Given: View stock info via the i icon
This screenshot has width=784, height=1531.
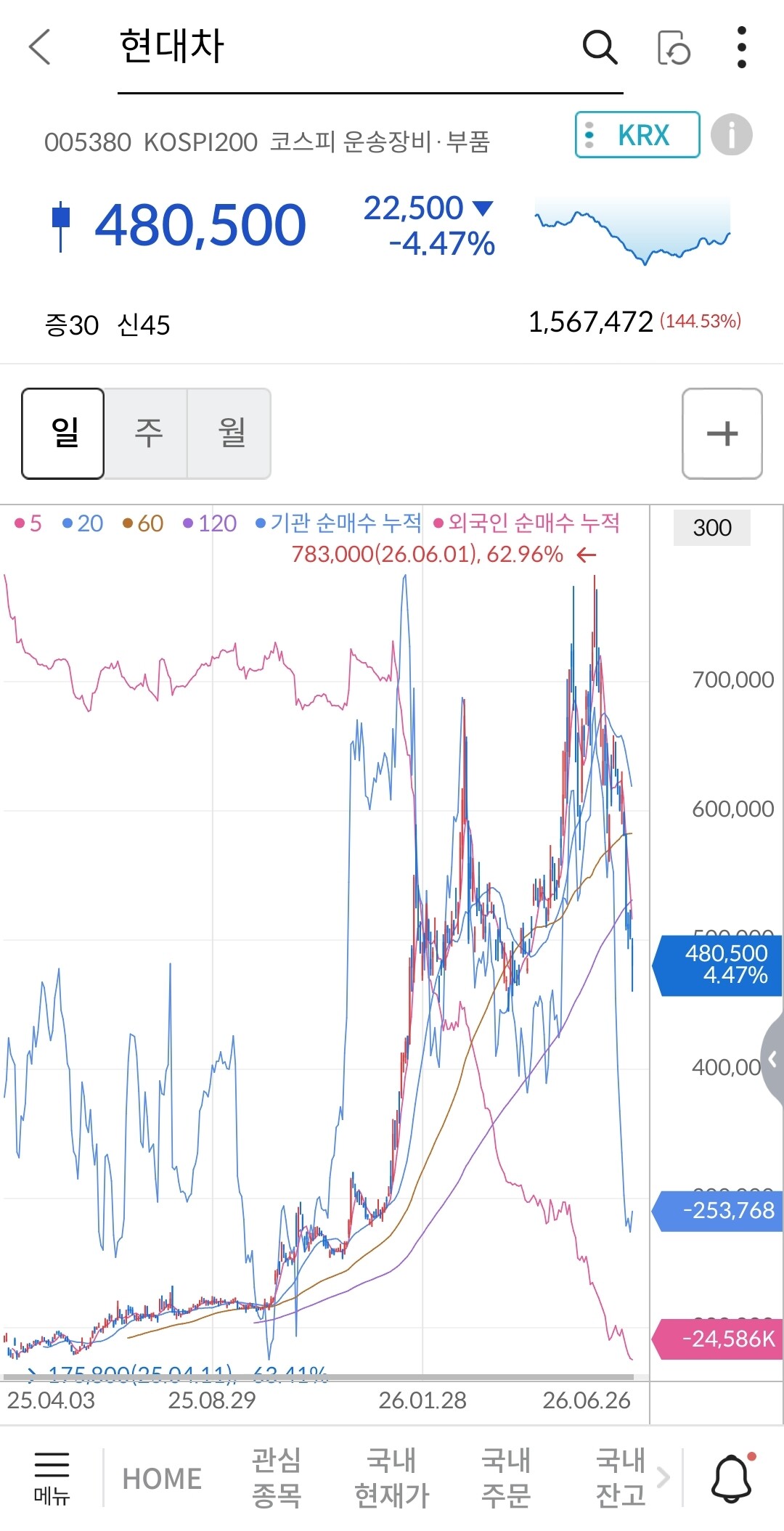Looking at the screenshot, I should (x=731, y=135).
